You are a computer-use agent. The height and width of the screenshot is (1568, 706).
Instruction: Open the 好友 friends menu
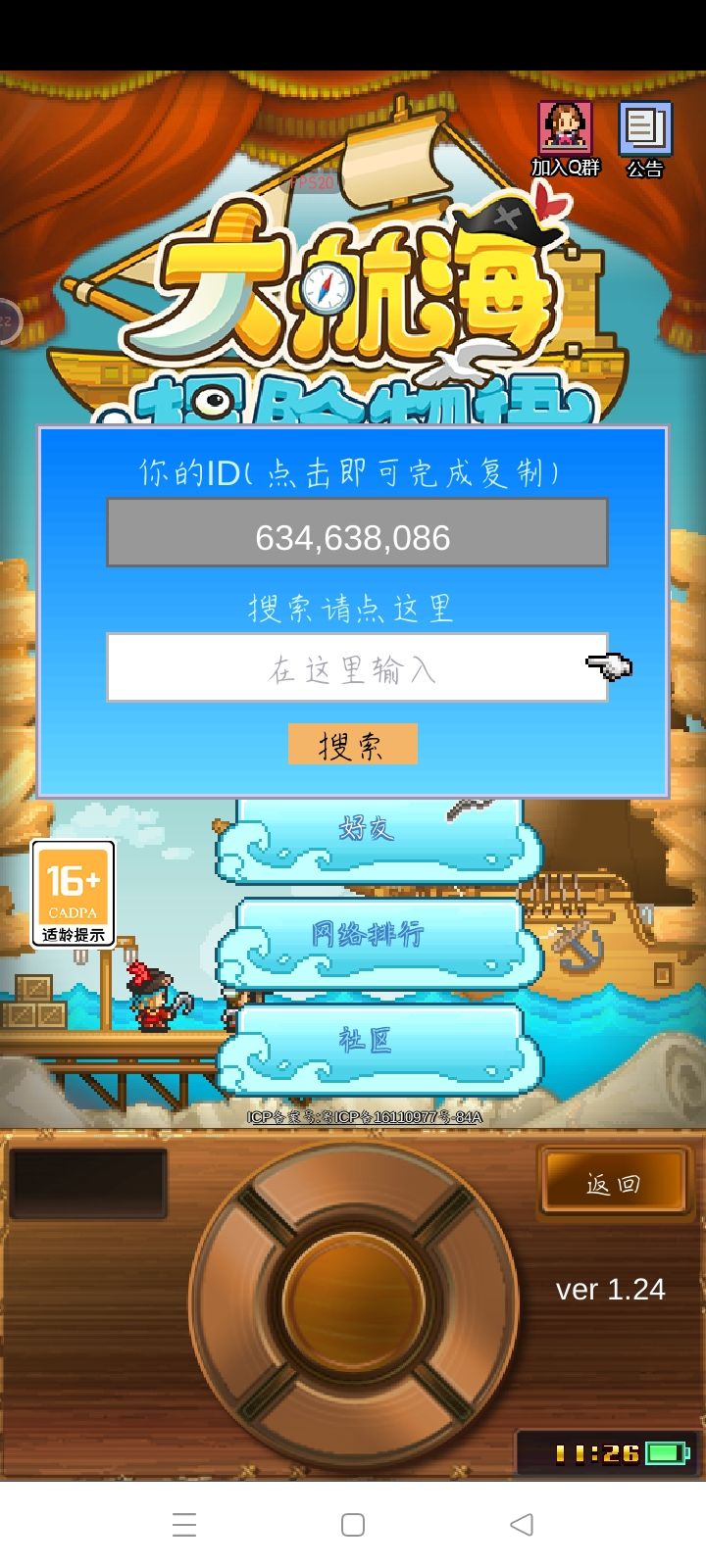coord(363,831)
